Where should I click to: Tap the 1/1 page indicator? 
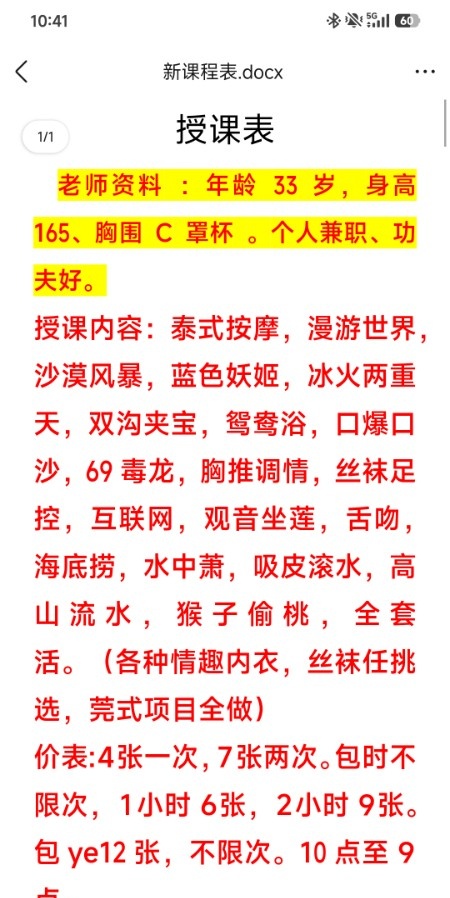(45, 137)
